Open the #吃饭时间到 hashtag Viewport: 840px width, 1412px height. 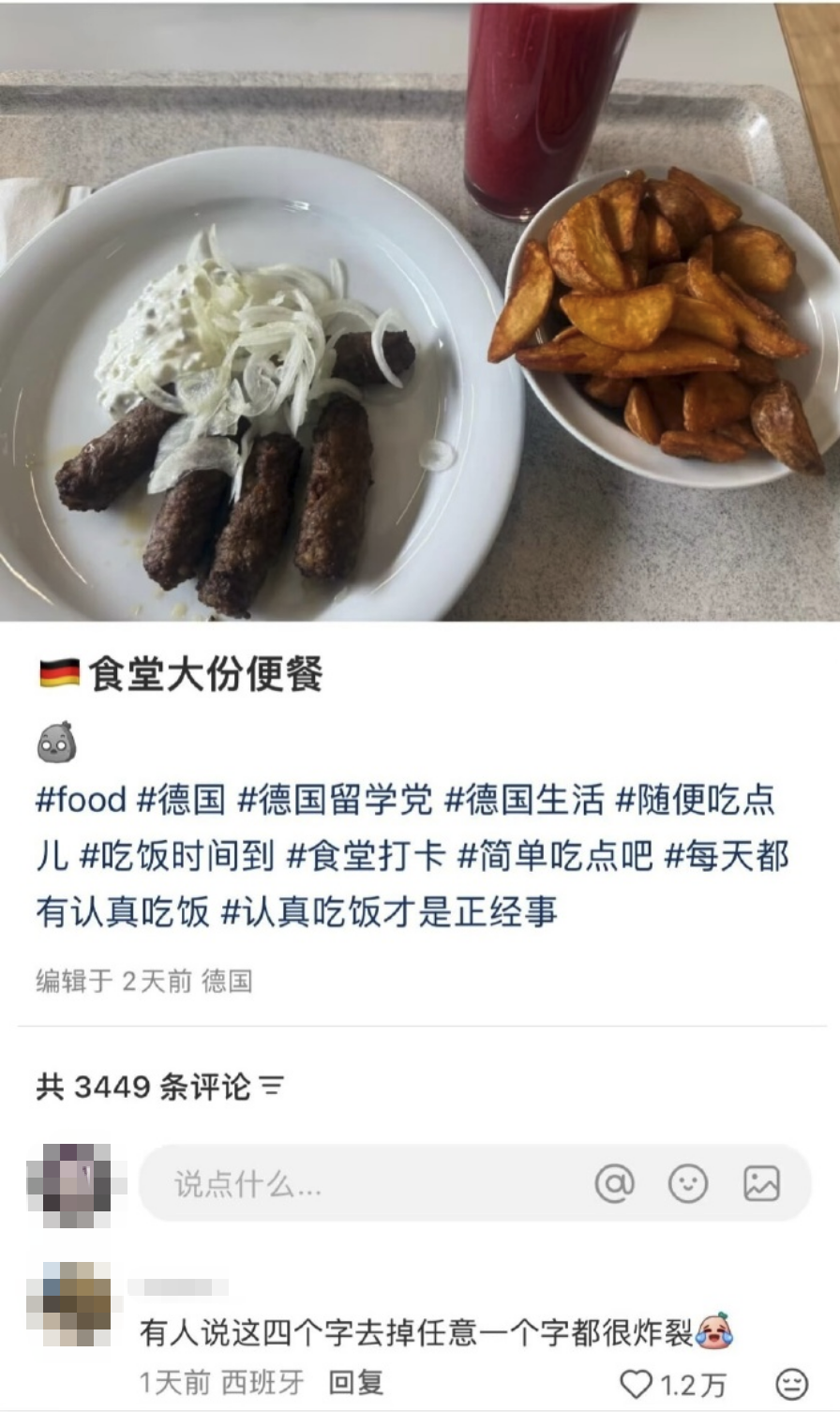pos(177,855)
